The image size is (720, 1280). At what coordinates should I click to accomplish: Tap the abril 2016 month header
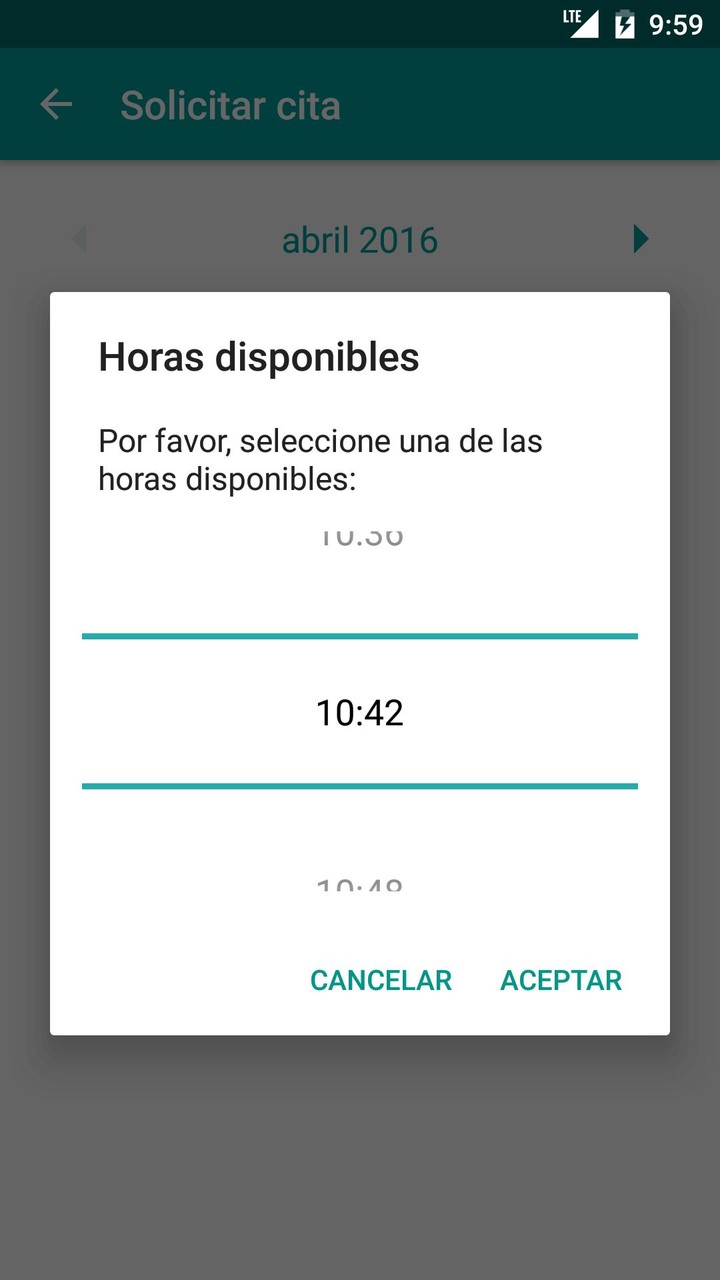click(x=360, y=239)
